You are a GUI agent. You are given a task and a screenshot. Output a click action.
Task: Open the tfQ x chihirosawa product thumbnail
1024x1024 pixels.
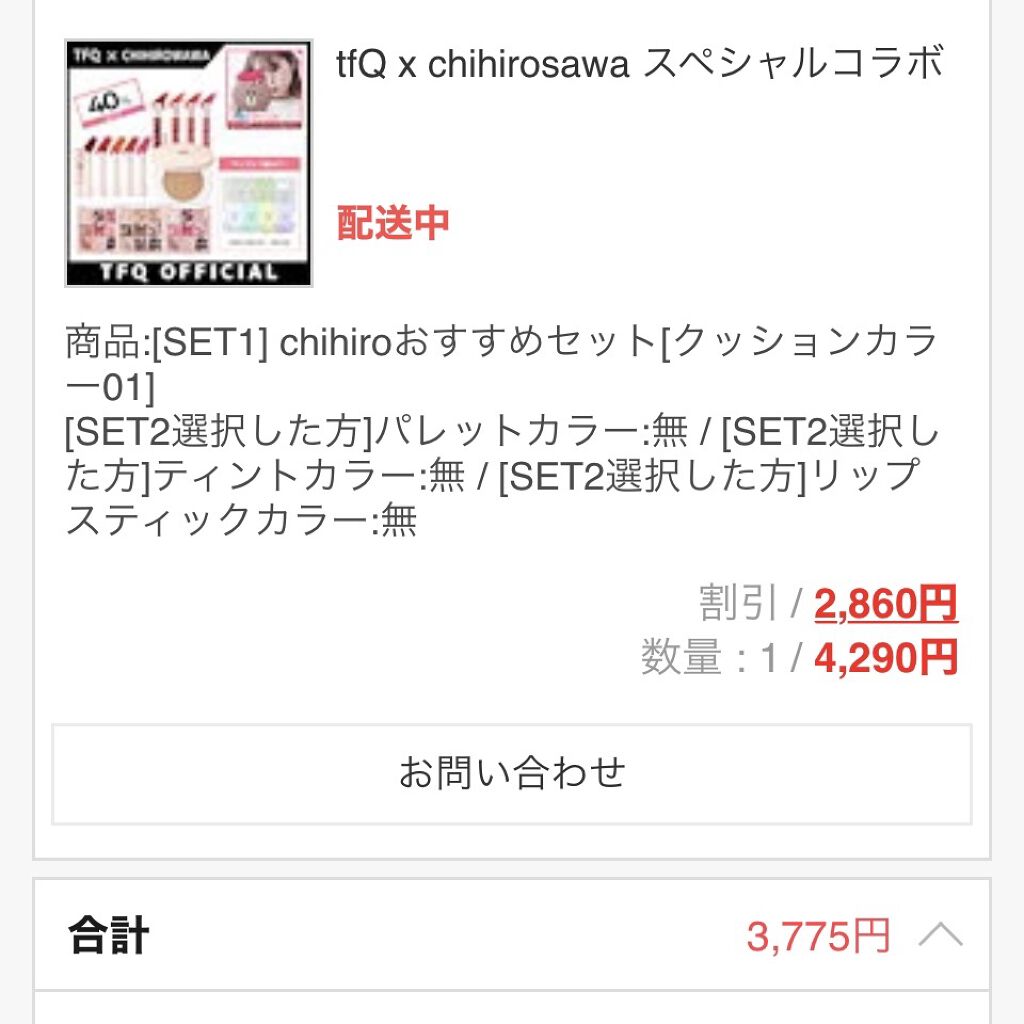tap(189, 163)
